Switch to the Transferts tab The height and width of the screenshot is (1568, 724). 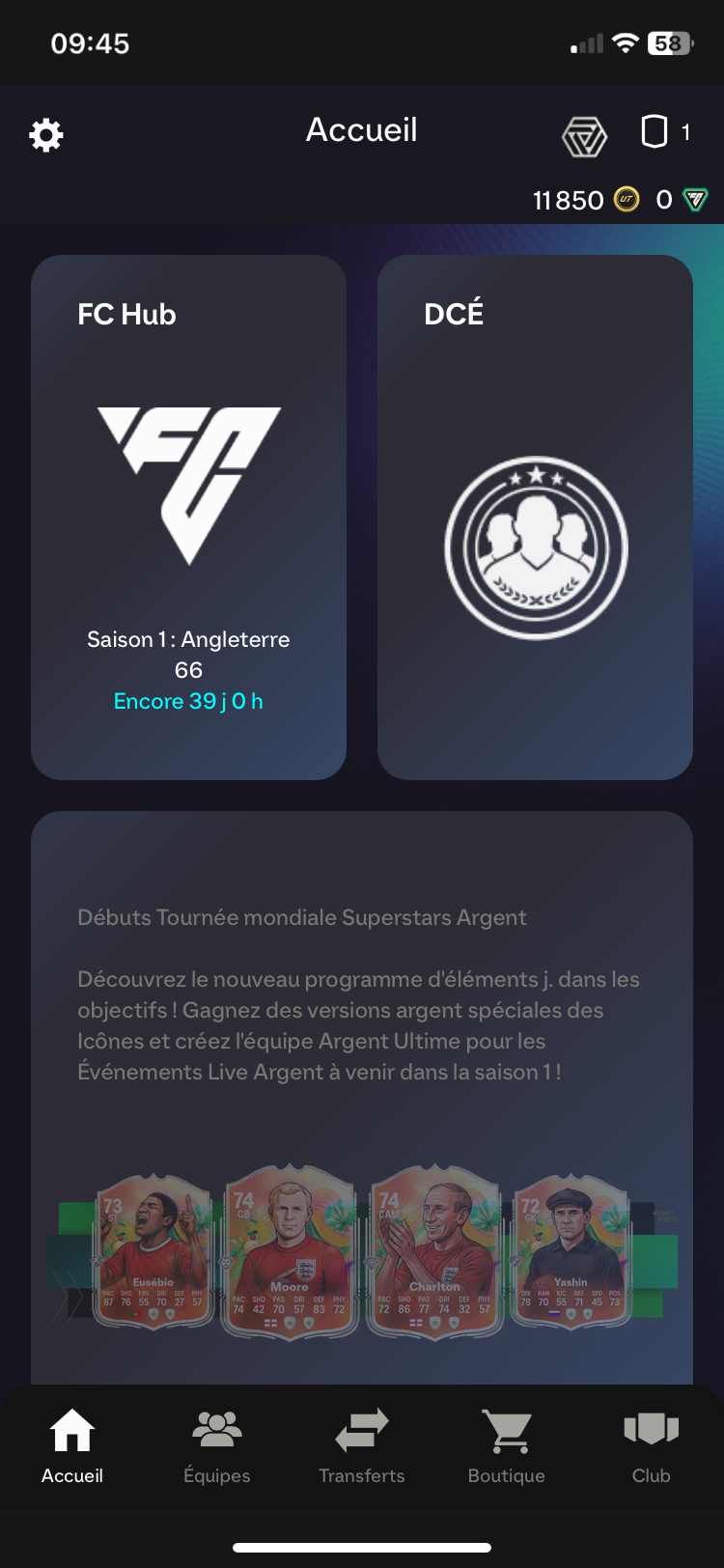coord(362,1446)
